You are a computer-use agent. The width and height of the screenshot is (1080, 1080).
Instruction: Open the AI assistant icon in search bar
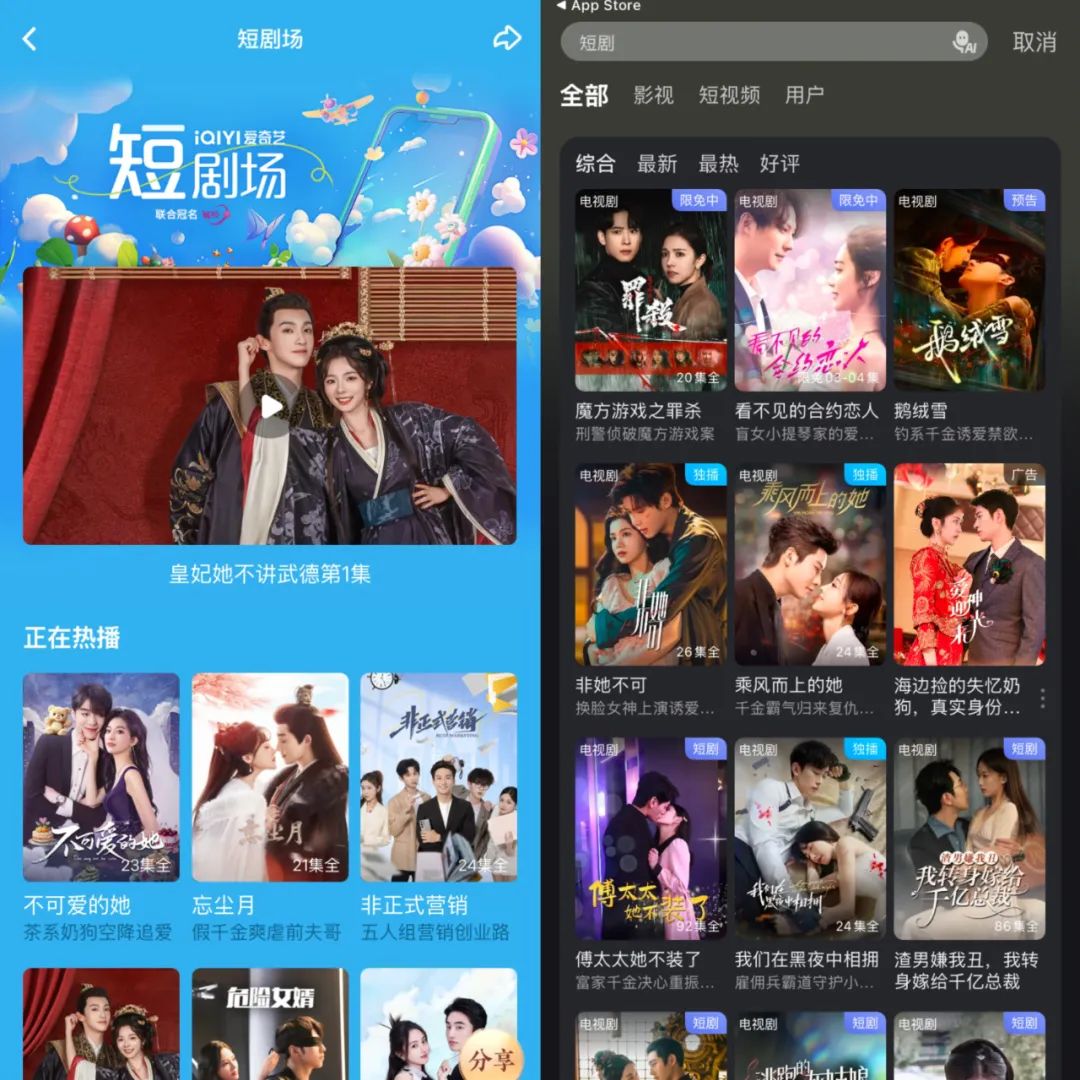(x=964, y=42)
